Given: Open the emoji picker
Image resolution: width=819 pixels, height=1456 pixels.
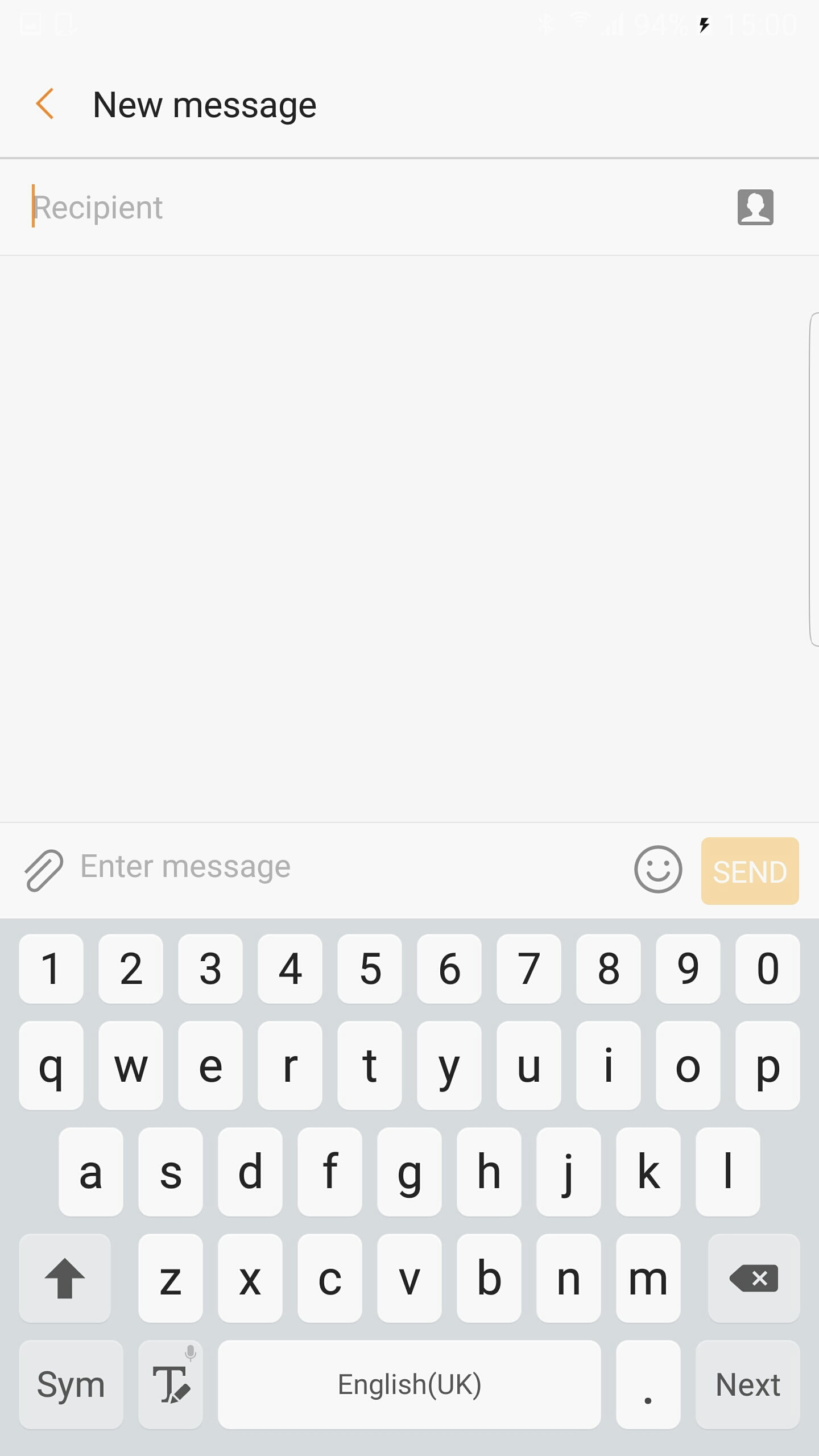Looking at the screenshot, I should click(657, 870).
